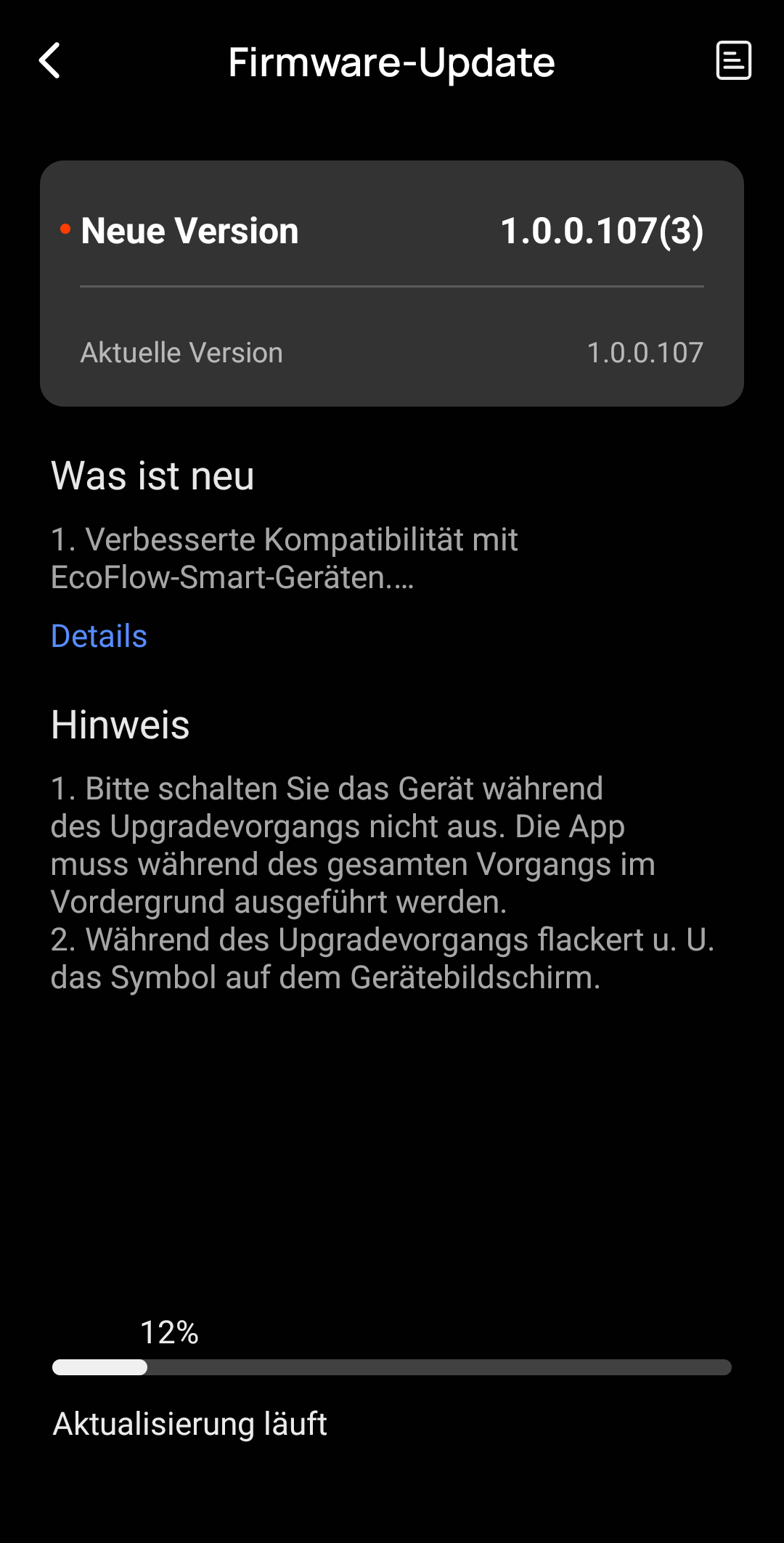This screenshot has height=1543, width=784.
Task: Open the update log icon
Action: click(x=733, y=61)
